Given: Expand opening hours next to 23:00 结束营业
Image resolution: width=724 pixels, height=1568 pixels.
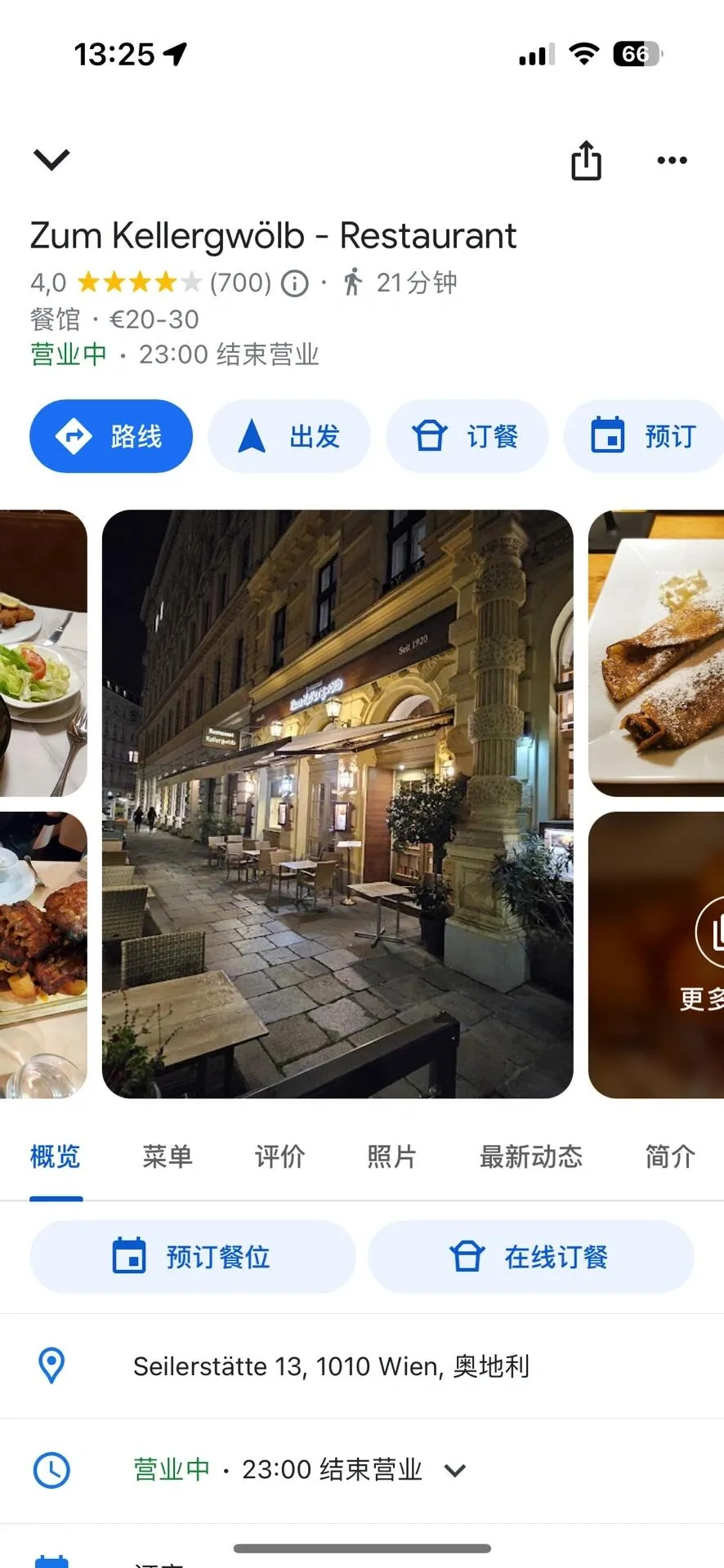Looking at the screenshot, I should [x=454, y=1471].
